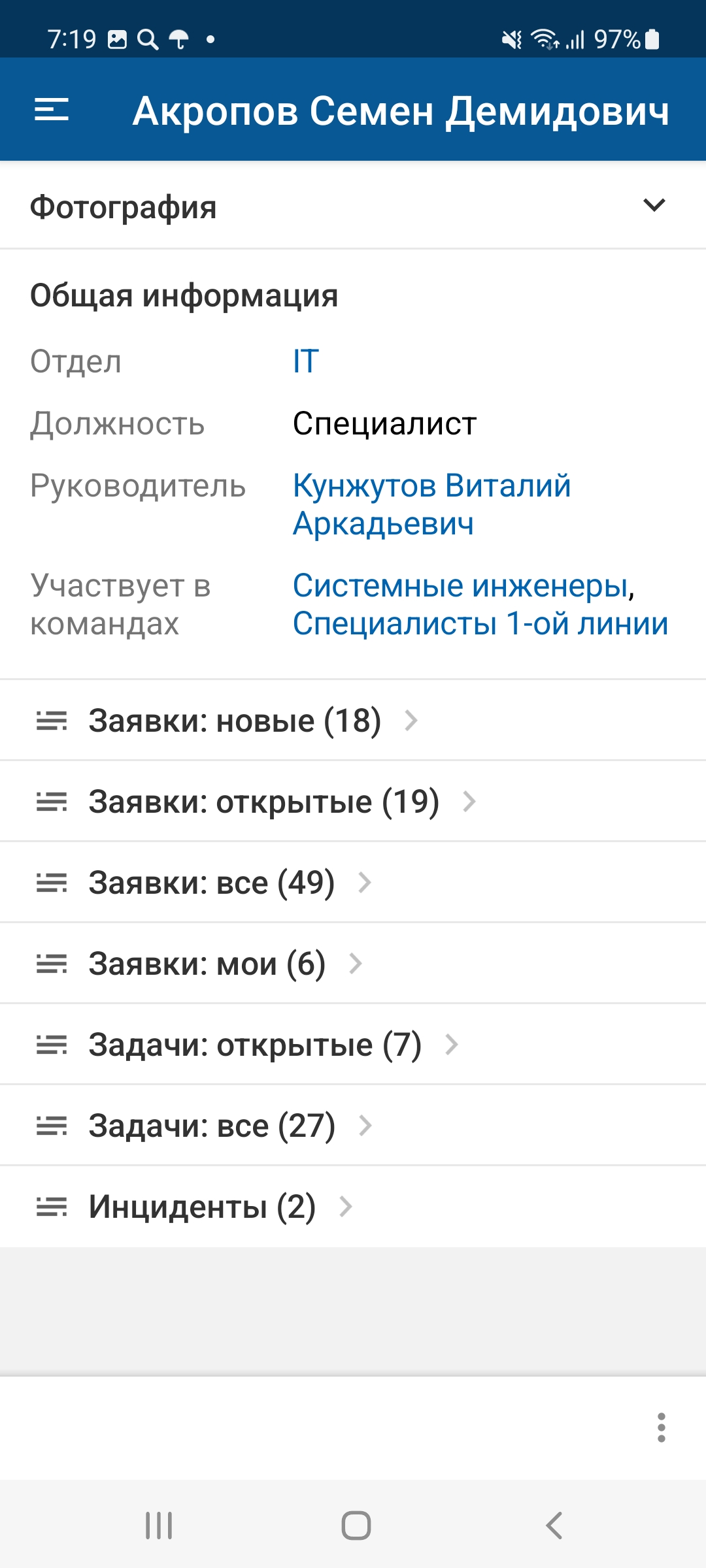Show Заявки: все (49)
The height and width of the screenshot is (1568, 706).
212,883
